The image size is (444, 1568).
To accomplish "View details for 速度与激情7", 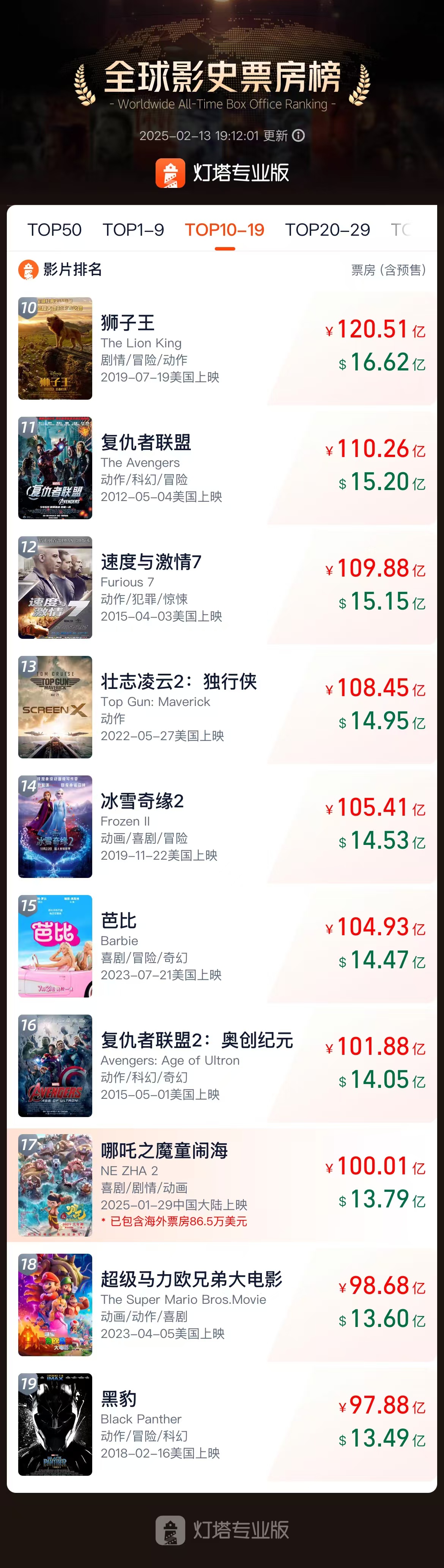I will click(221, 587).
